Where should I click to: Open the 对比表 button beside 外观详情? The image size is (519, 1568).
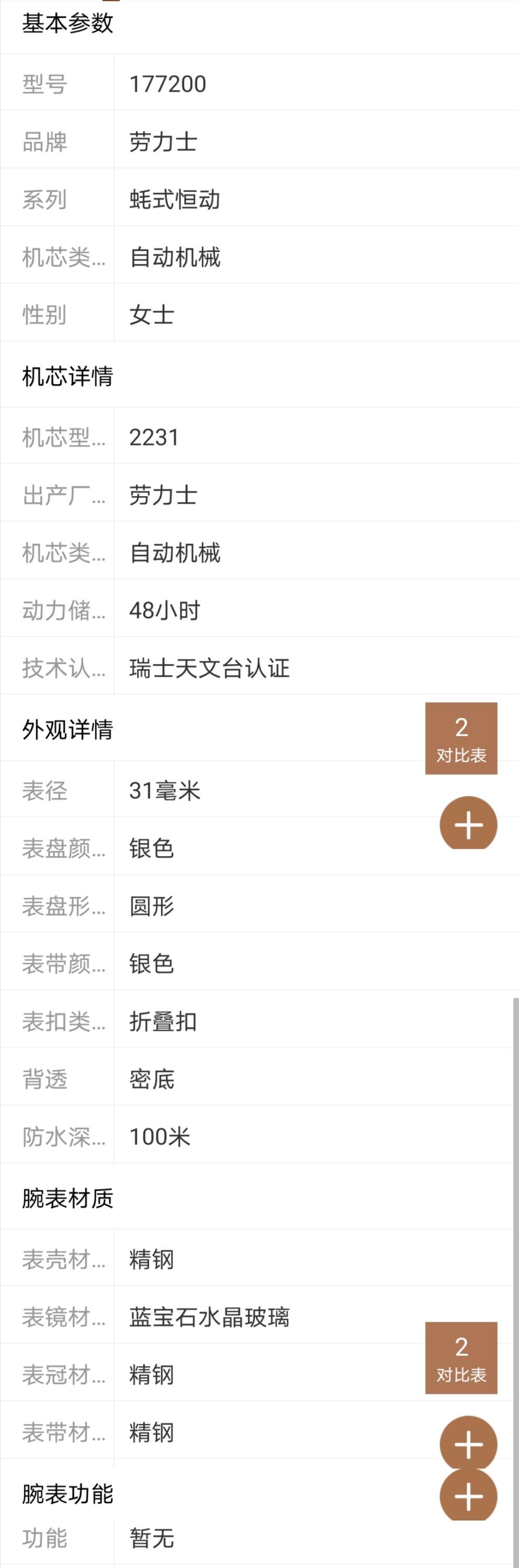[460, 737]
